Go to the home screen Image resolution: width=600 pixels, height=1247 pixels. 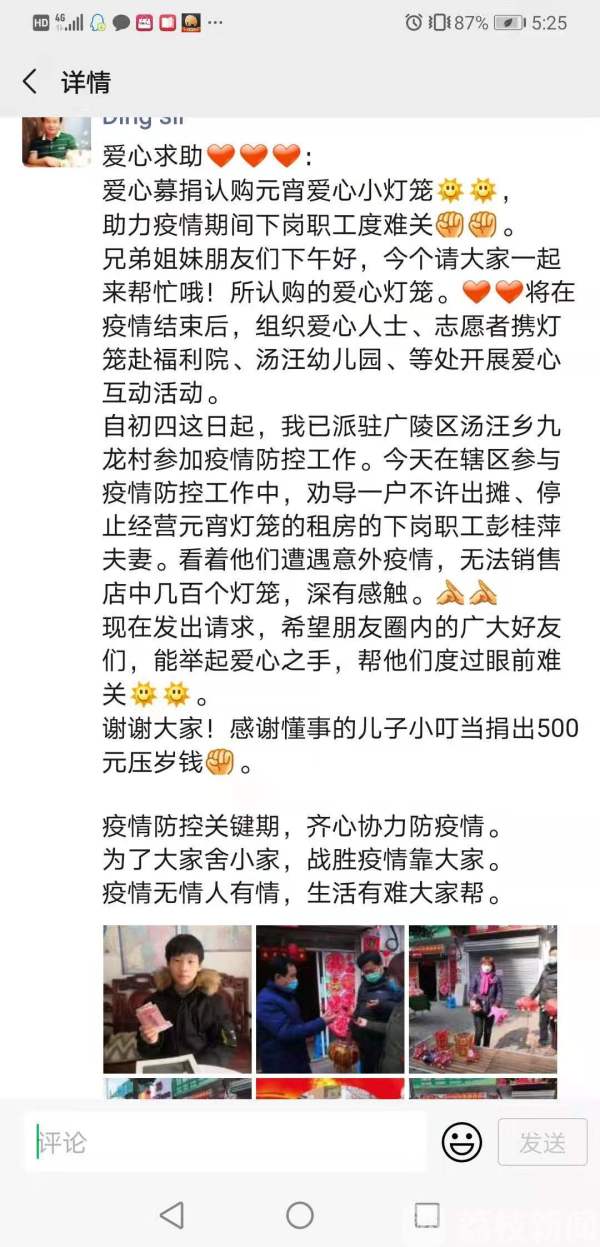pyautogui.click(x=300, y=1215)
